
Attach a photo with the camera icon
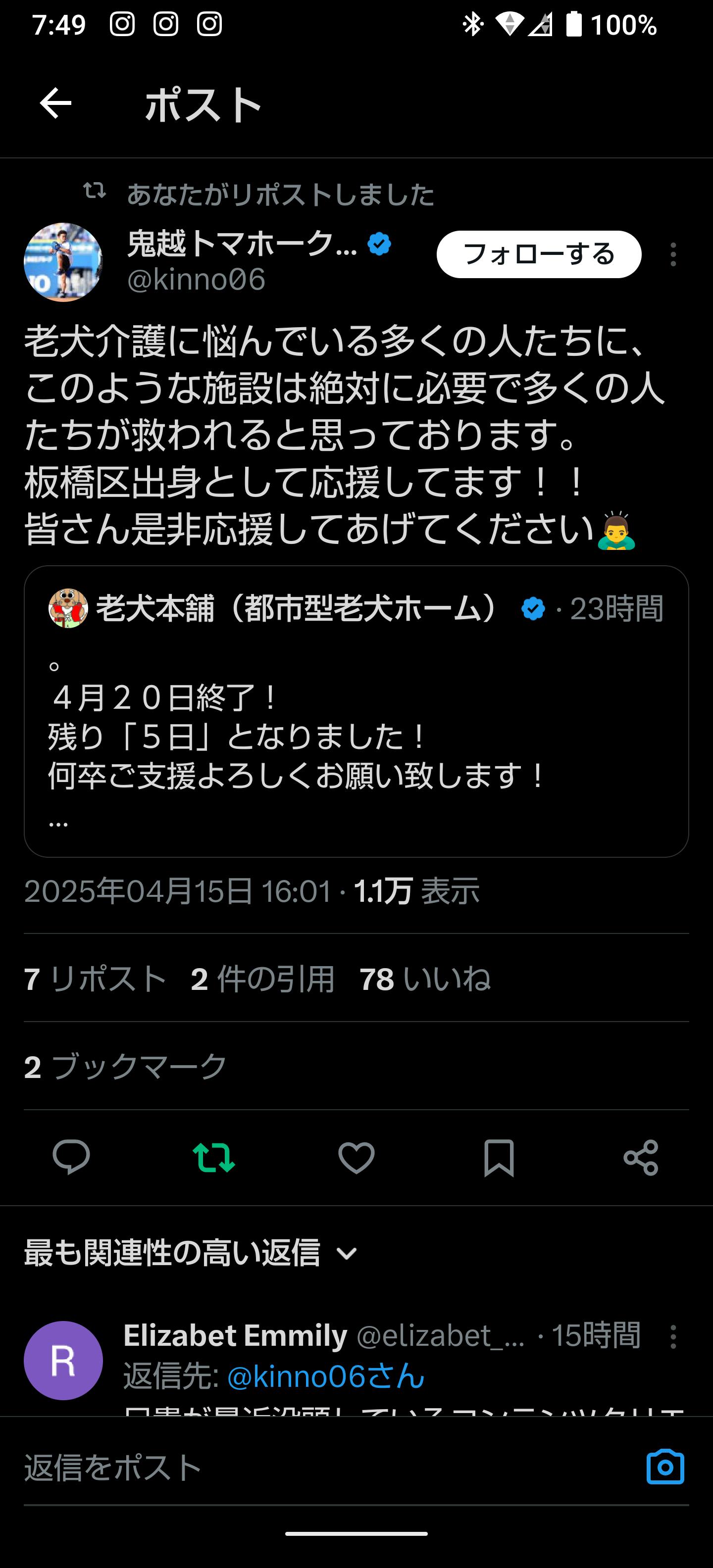pyautogui.click(x=665, y=1468)
